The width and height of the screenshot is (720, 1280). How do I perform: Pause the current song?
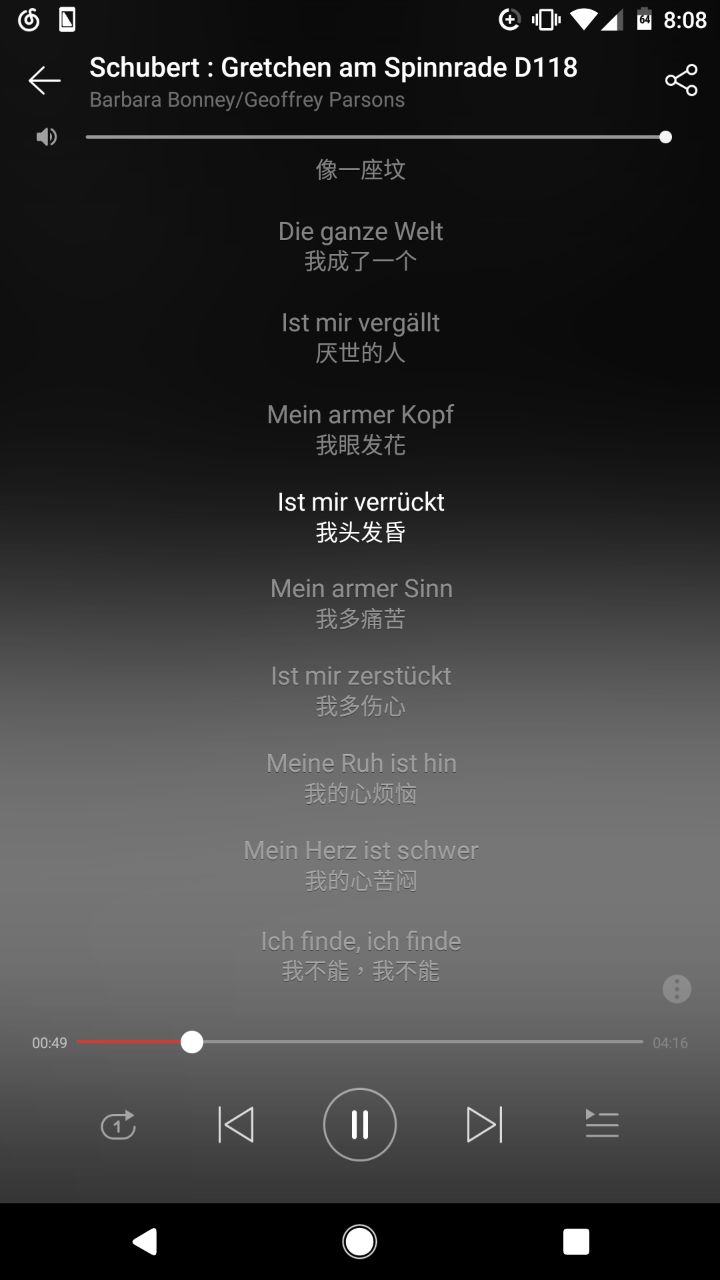(x=360, y=1125)
